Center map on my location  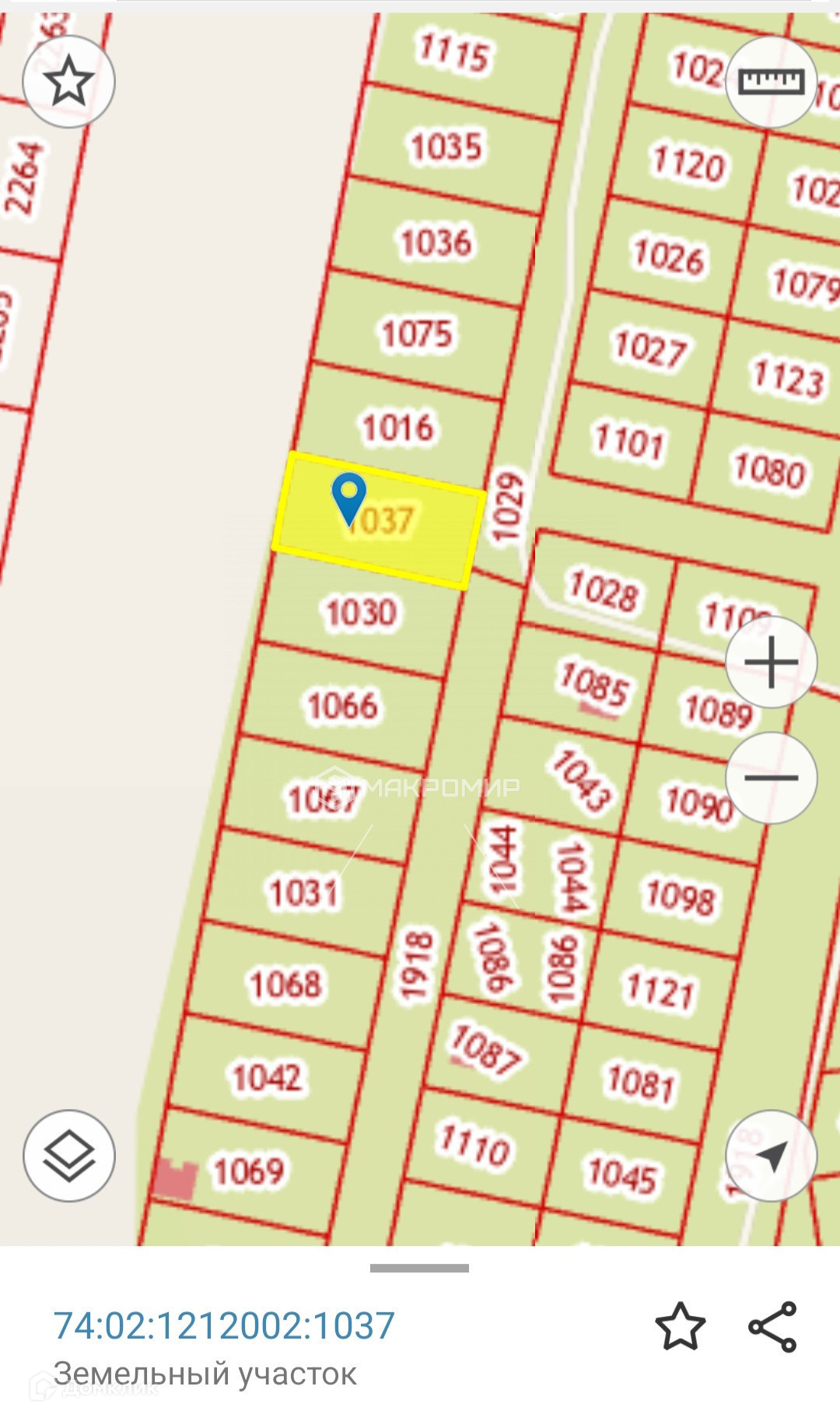771,1156
